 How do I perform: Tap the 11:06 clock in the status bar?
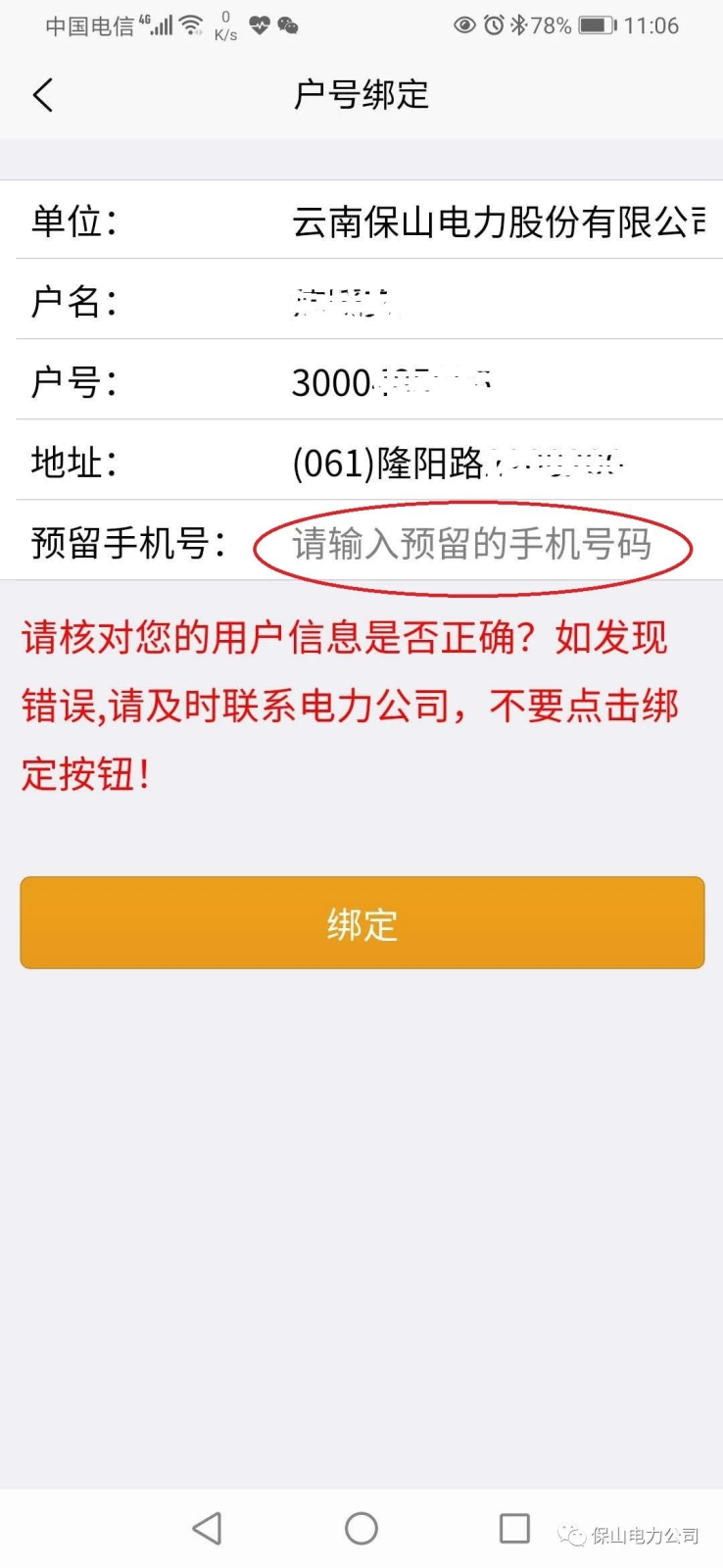pyautogui.click(x=652, y=26)
